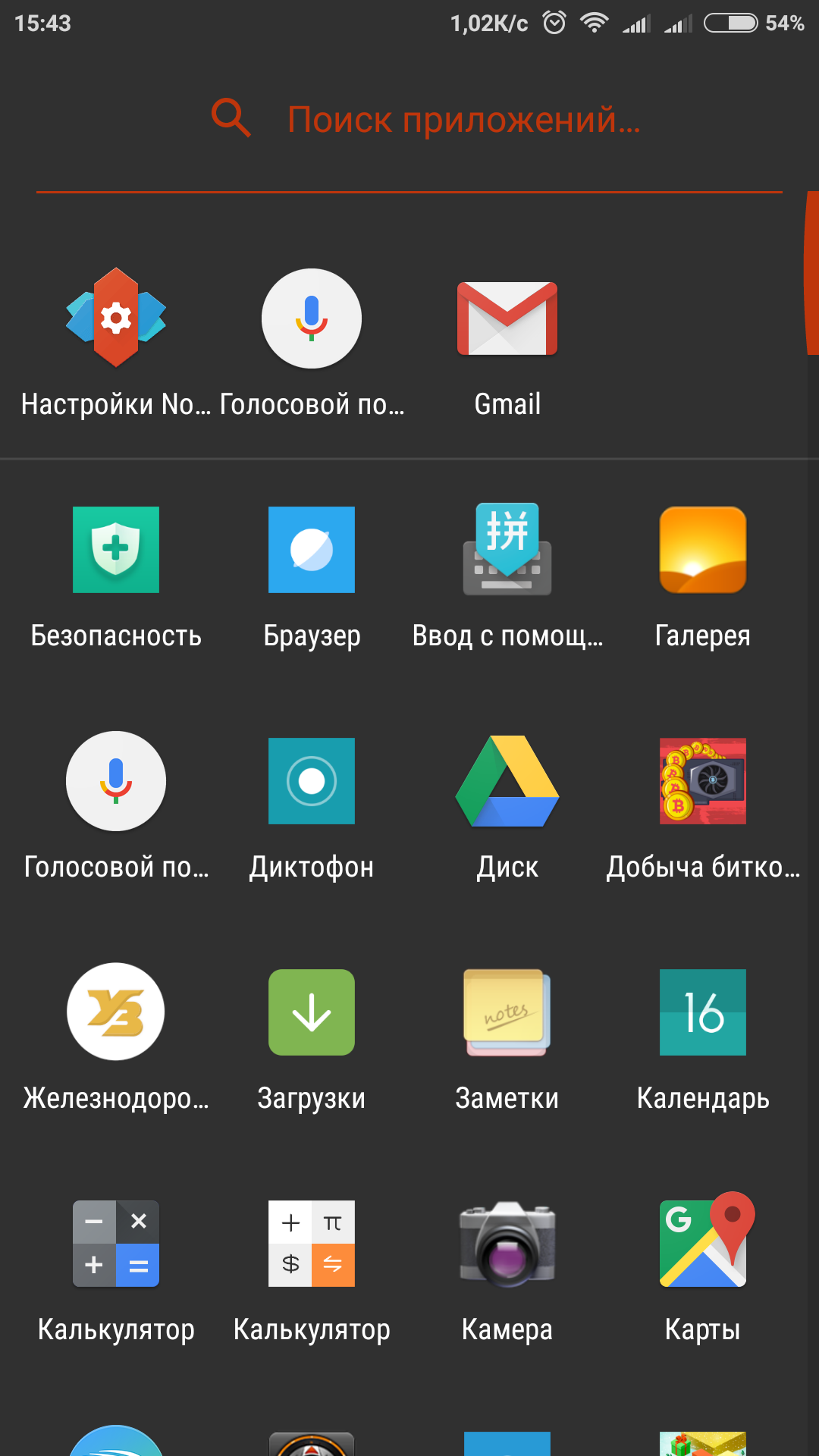Open Голосовой поиск beside Диктофон
Image resolution: width=819 pixels, height=1456 pixels.
tap(116, 781)
